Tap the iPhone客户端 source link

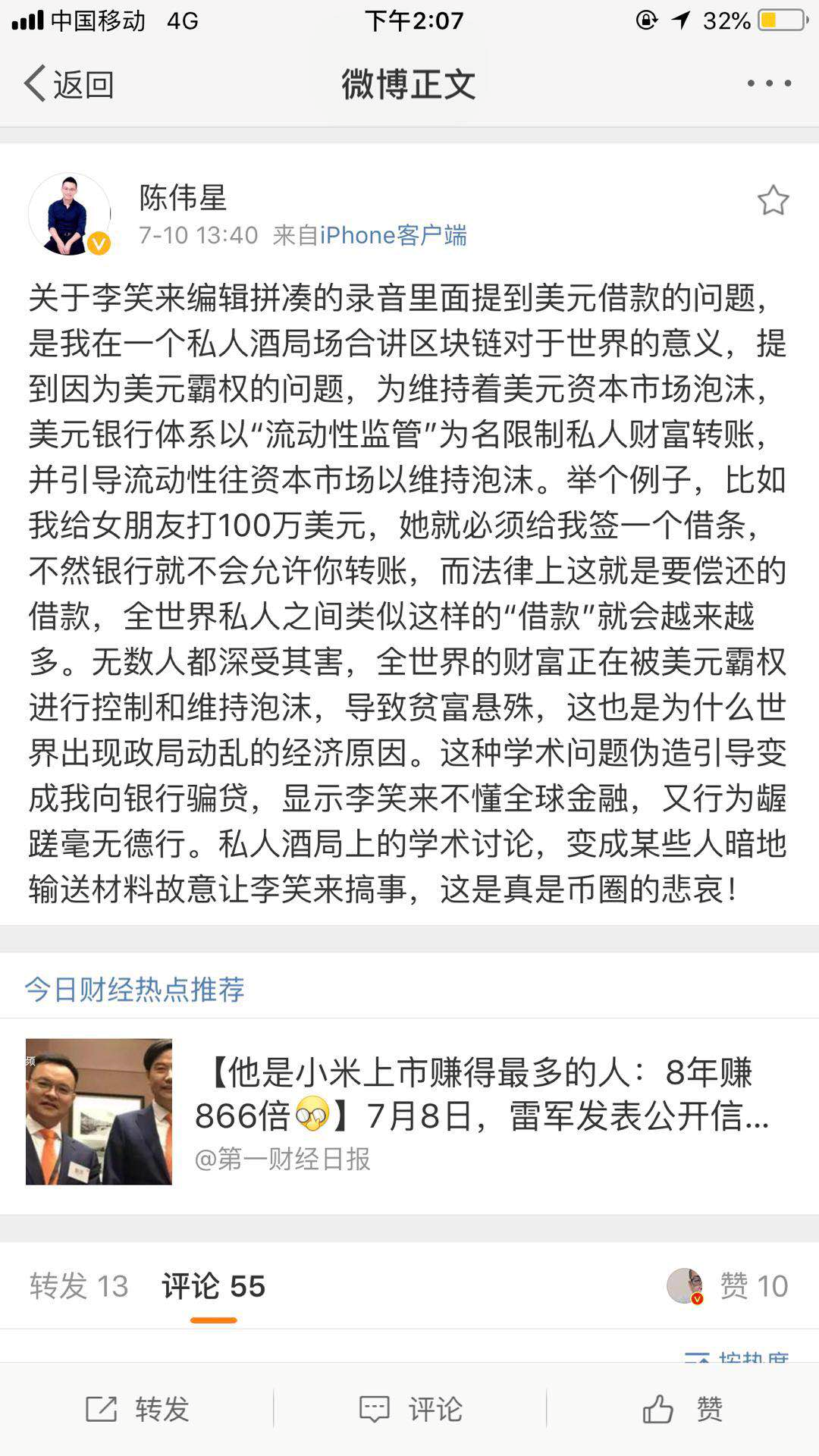coord(393,236)
